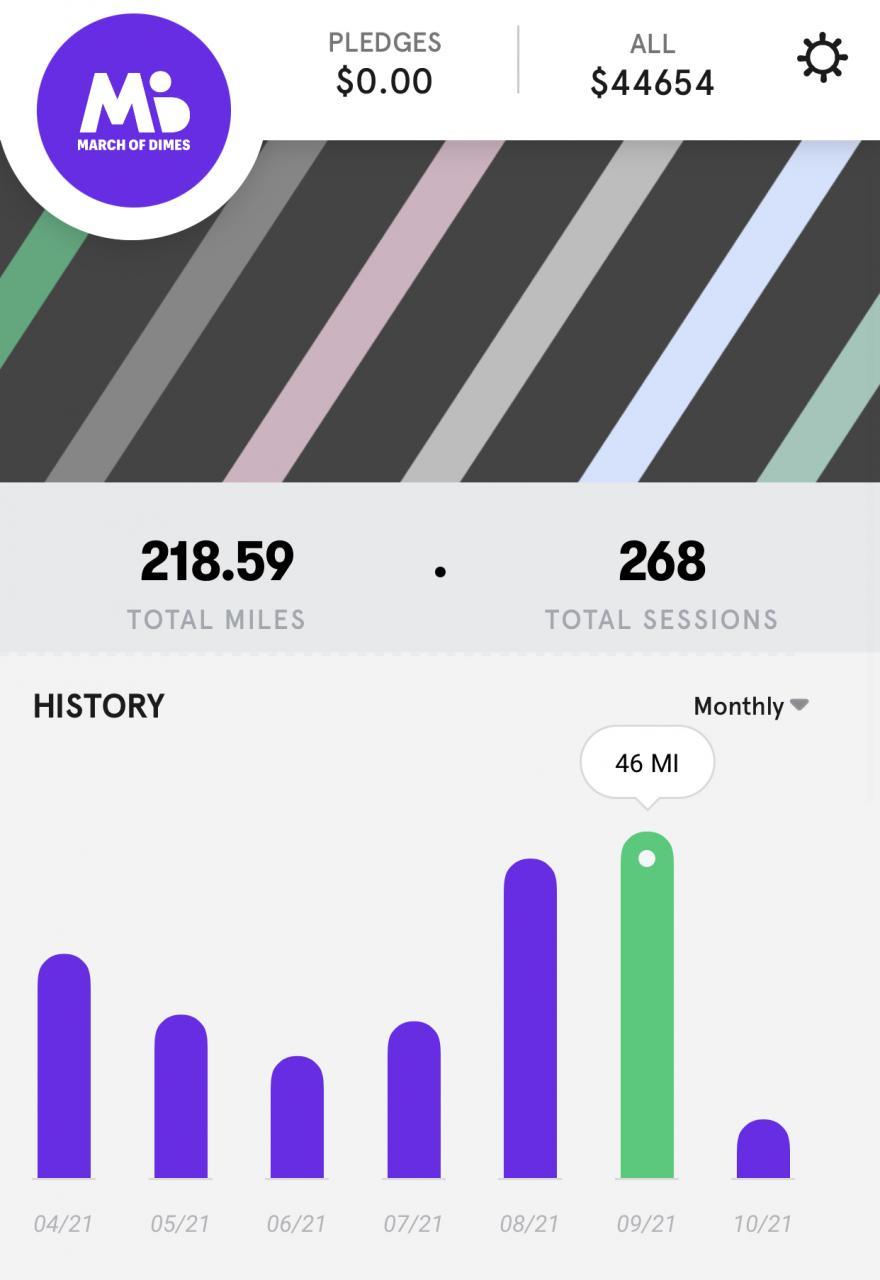The height and width of the screenshot is (1280, 880).
Task: Select the 10/21 history bar
Action: [x=763, y=1150]
